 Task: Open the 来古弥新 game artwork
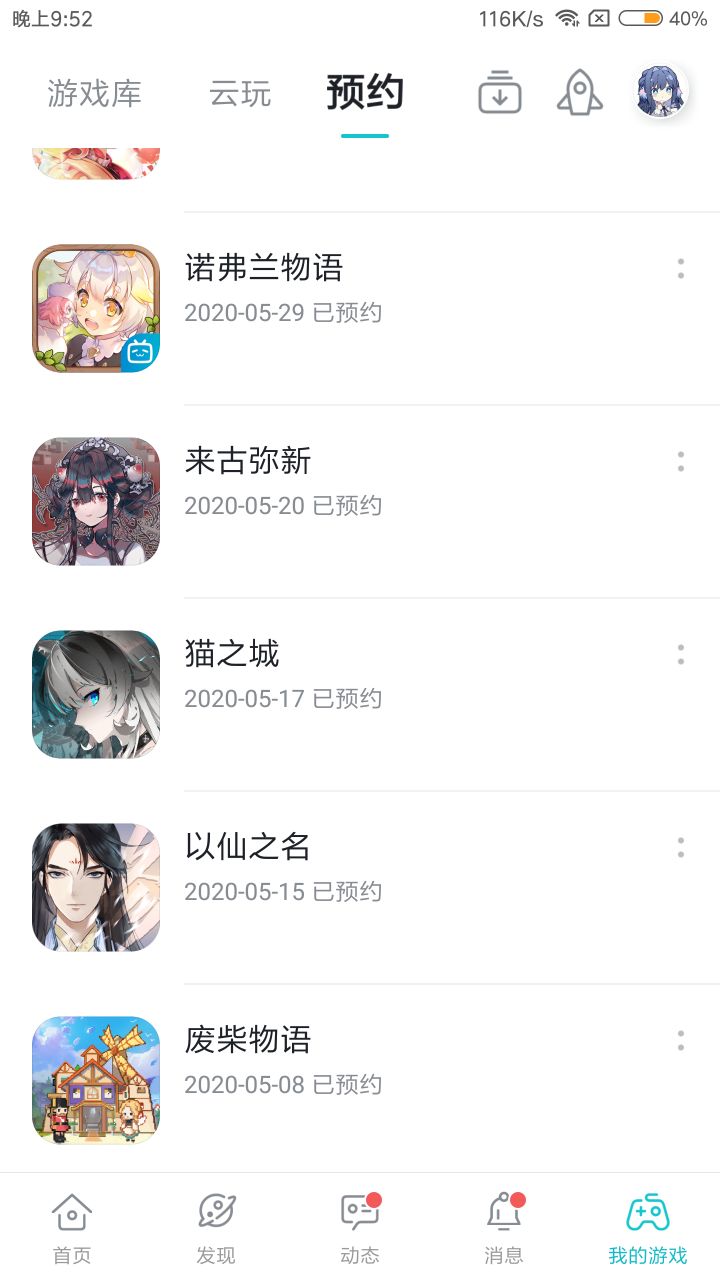tap(95, 500)
